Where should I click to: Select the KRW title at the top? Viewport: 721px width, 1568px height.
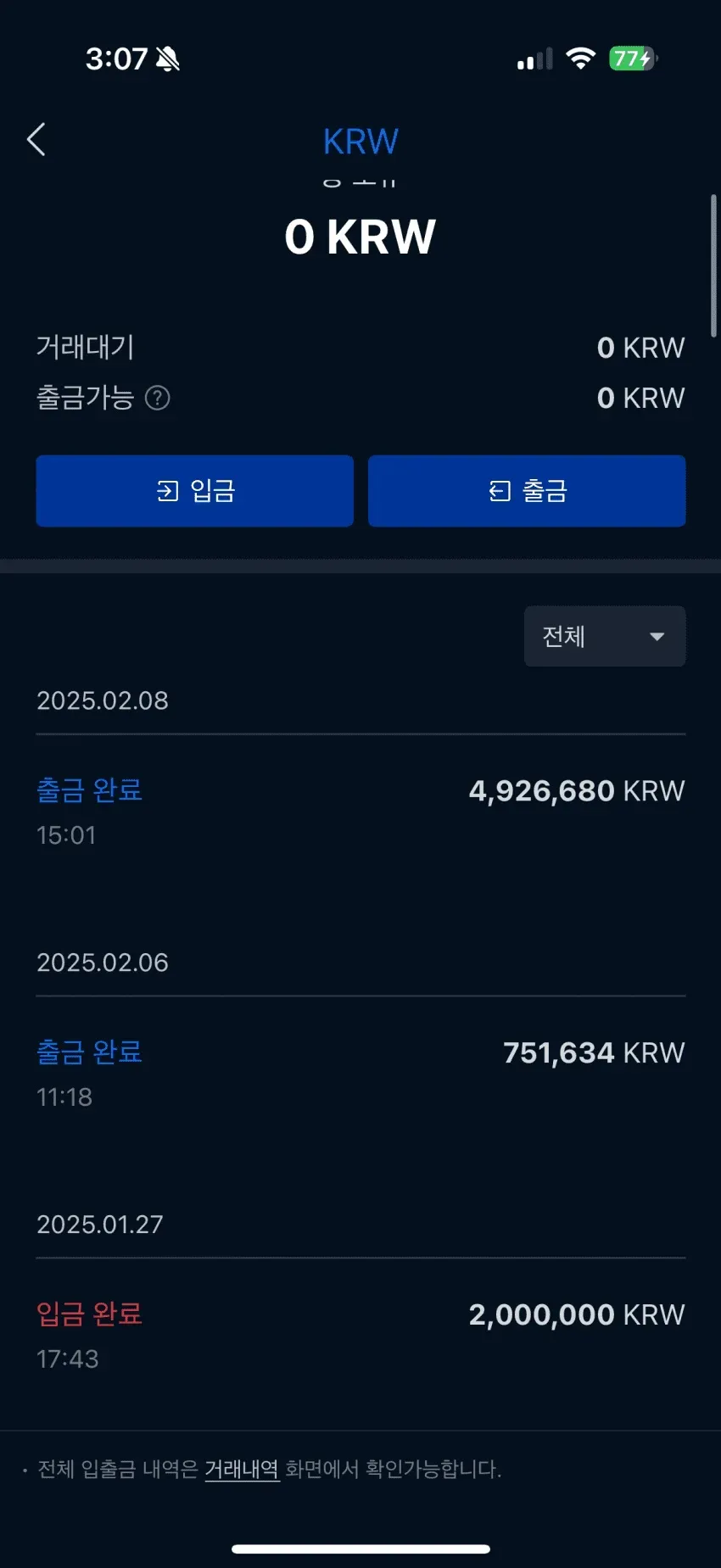pos(360,141)
